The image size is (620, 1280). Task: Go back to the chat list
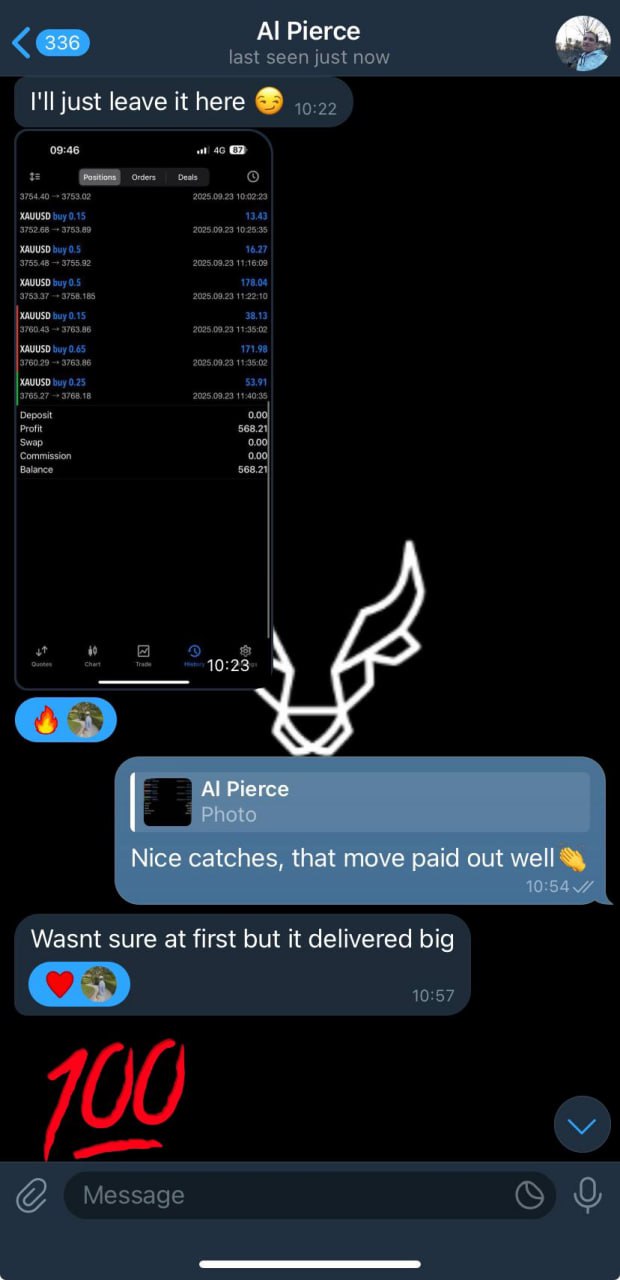tap(48, 43)
